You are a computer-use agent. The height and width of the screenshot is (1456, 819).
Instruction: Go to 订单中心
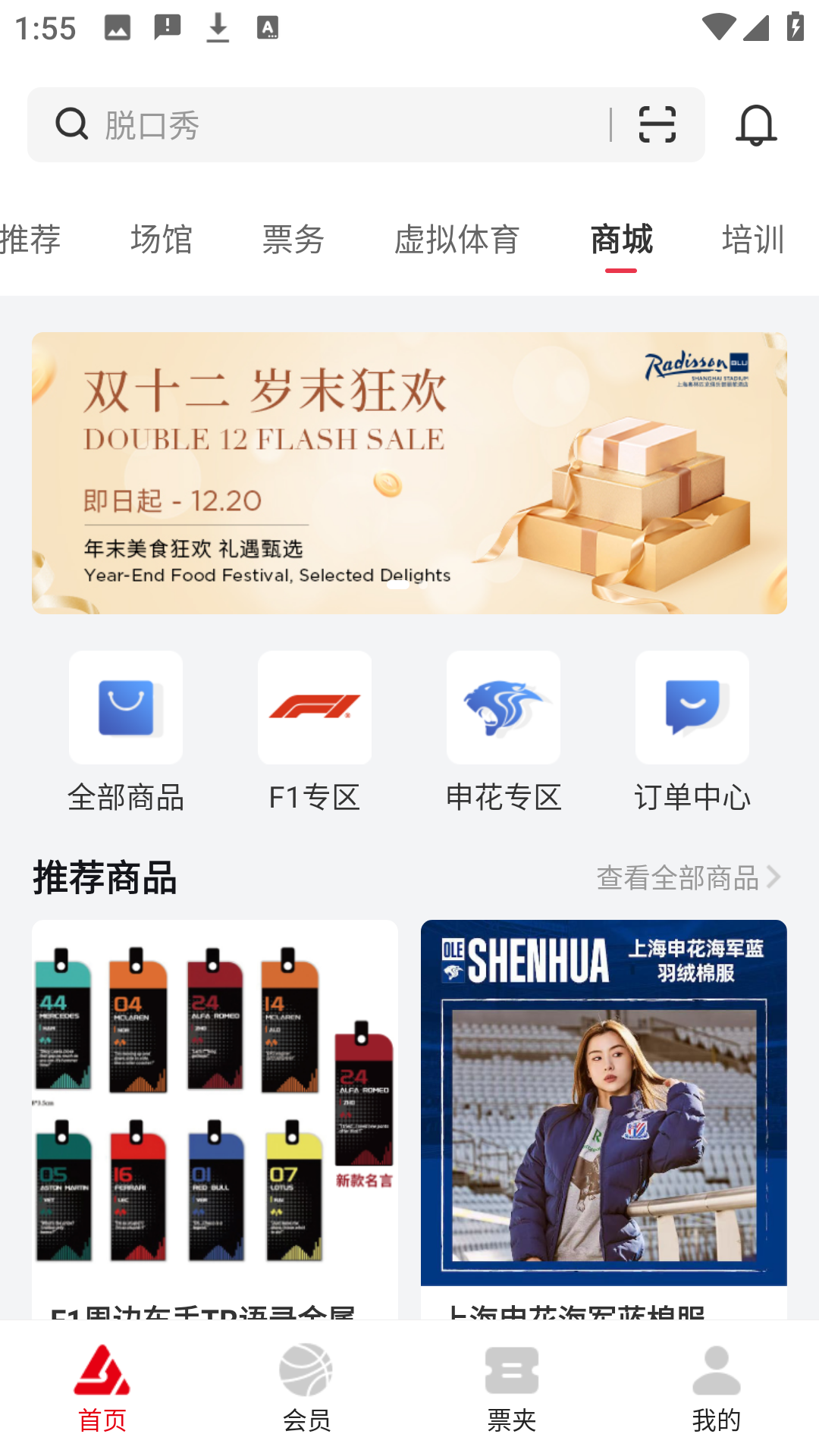(692, 731)
